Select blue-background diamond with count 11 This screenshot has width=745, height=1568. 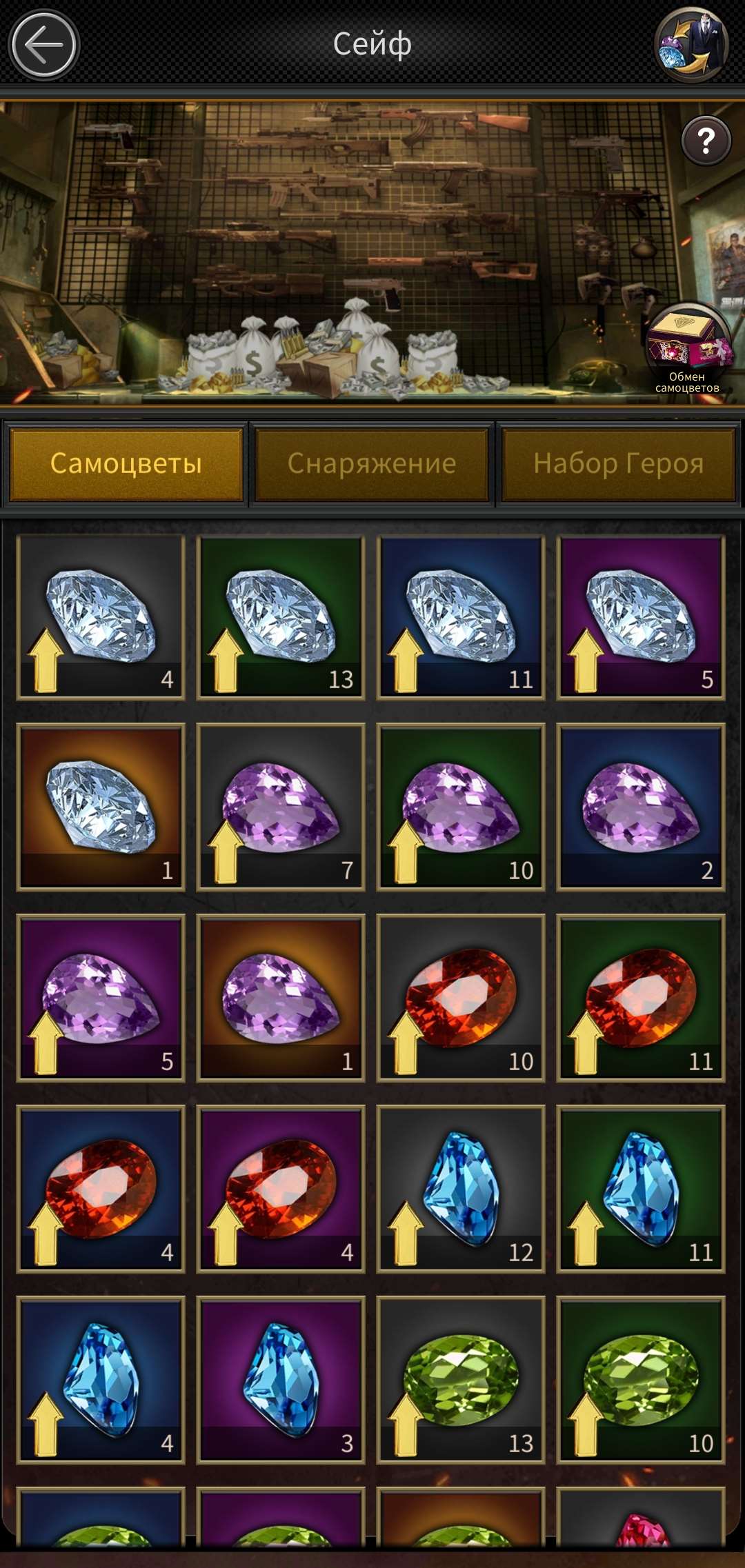click(x=461, y=617)
